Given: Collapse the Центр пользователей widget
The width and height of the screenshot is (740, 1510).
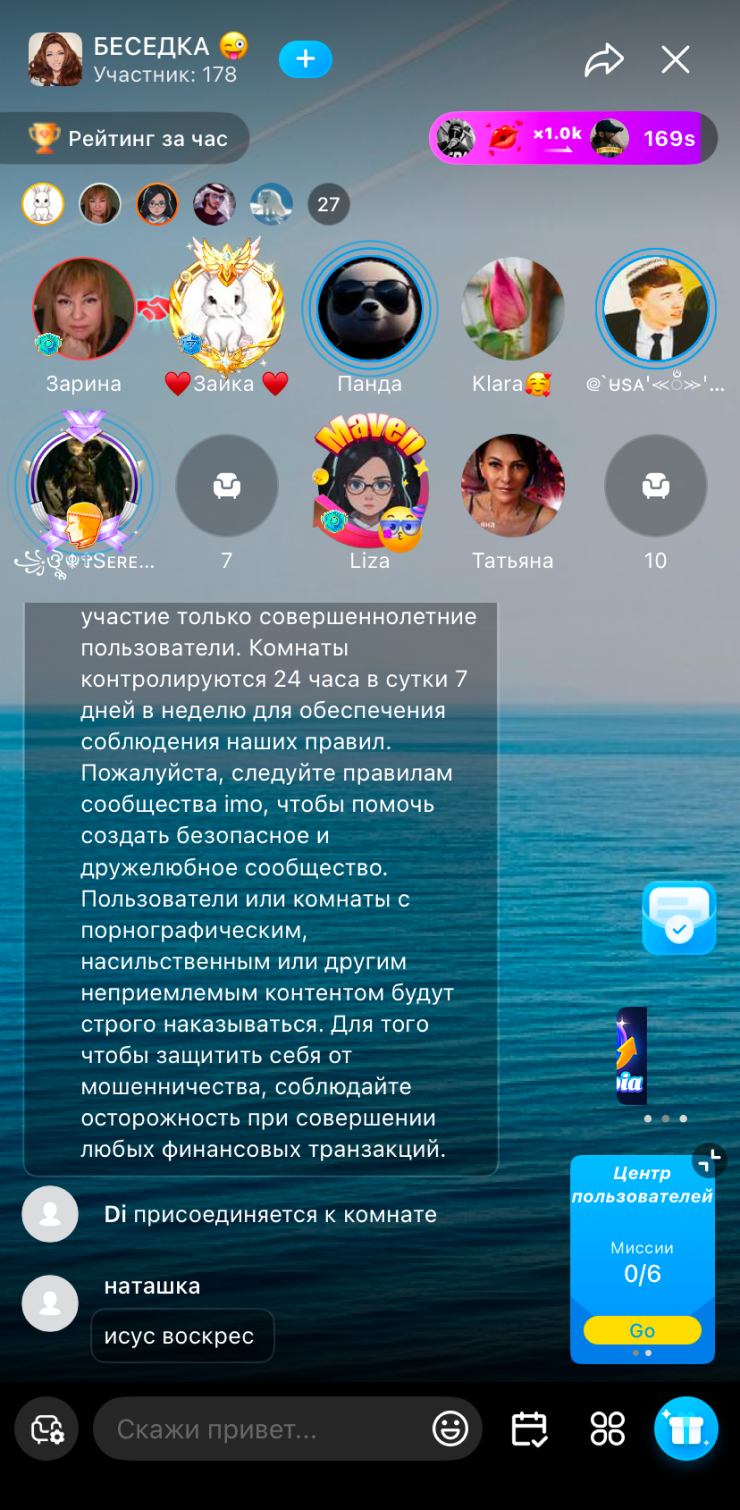Looking at the screenshot, I should click(x=709, y=1160).
